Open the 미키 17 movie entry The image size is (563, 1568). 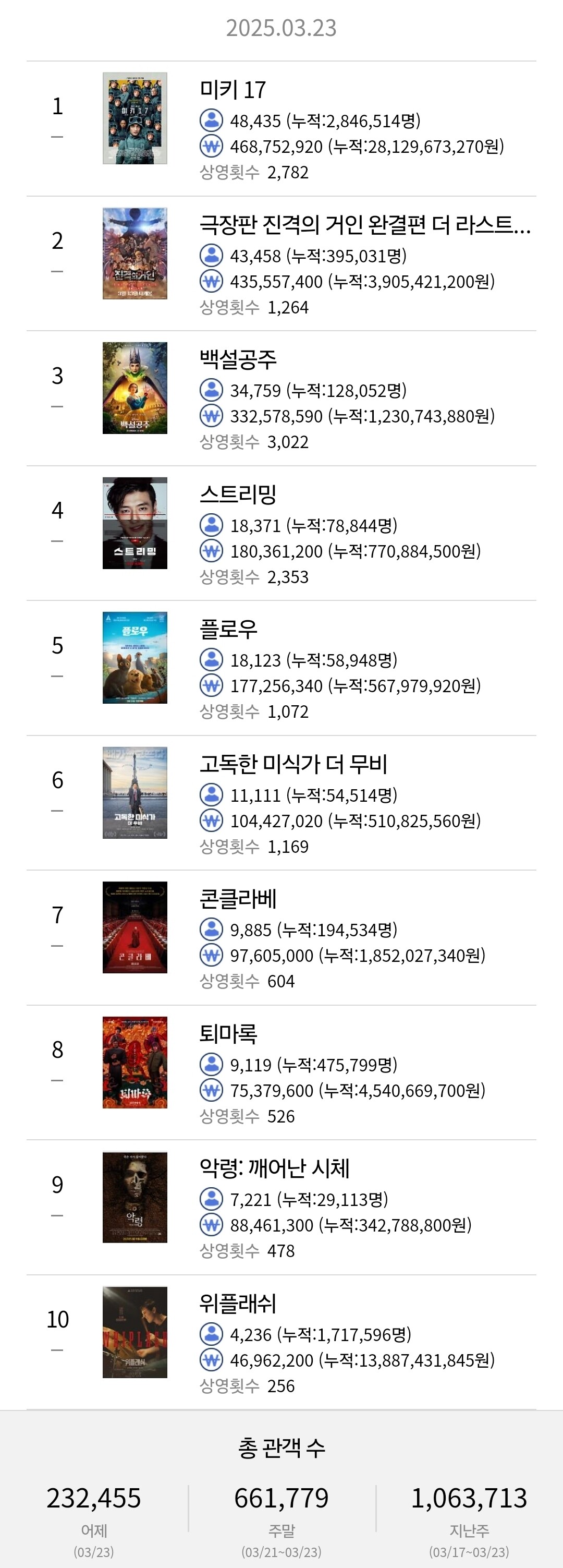pyautogui.click(x=281, y=128)
